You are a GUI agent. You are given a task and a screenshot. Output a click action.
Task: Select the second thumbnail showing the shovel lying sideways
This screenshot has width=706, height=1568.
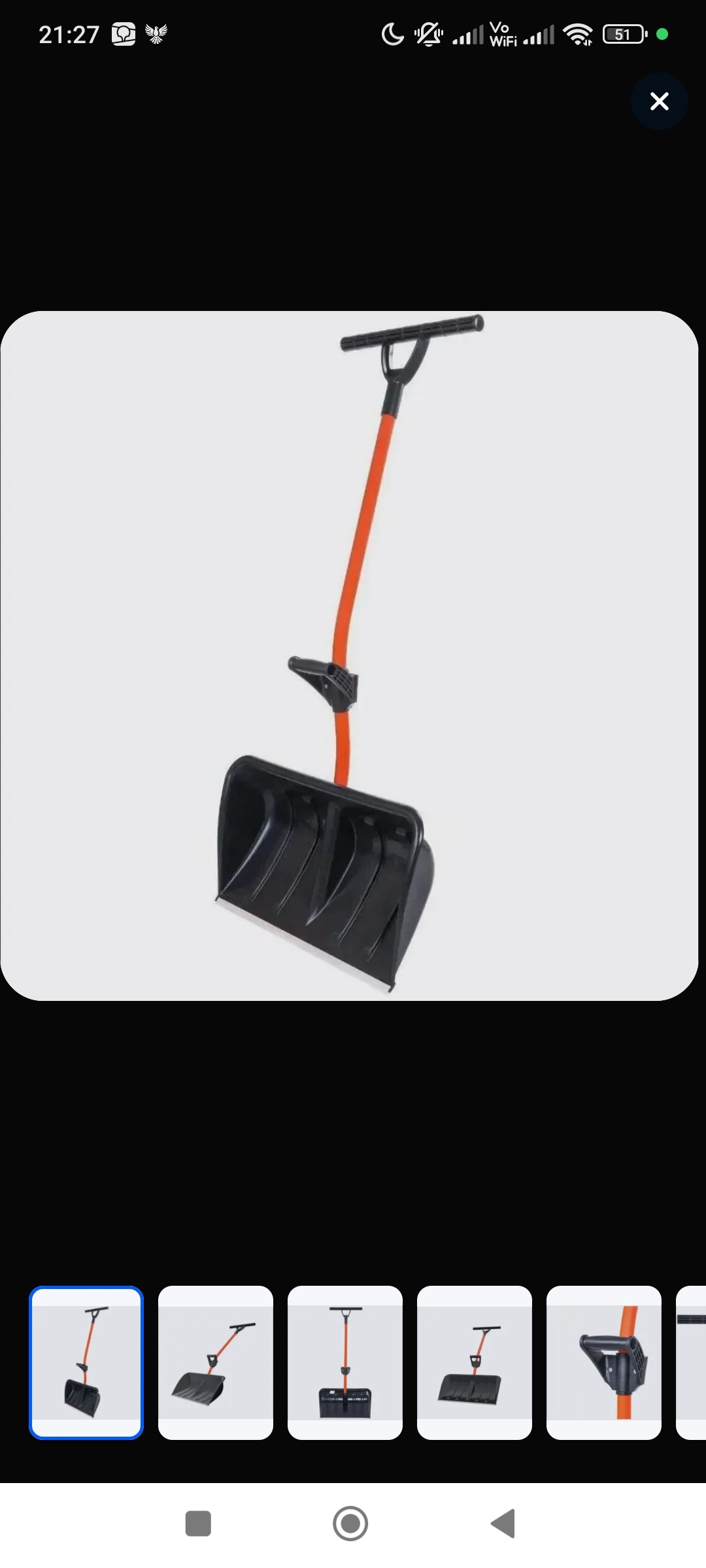[x=216, y=1362]
